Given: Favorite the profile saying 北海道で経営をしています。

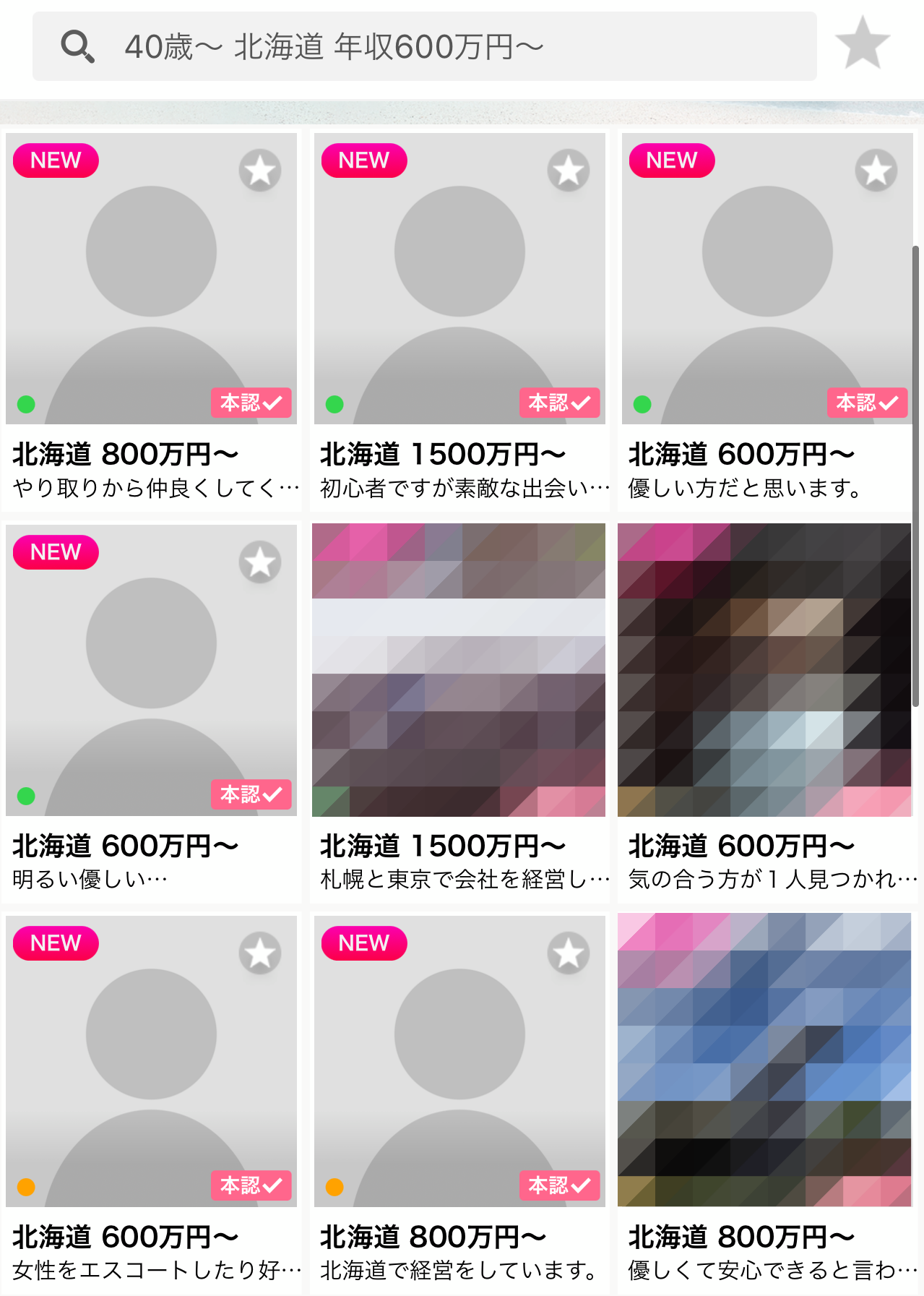Looking at the screenshot, I should click(x=569, y=953).
